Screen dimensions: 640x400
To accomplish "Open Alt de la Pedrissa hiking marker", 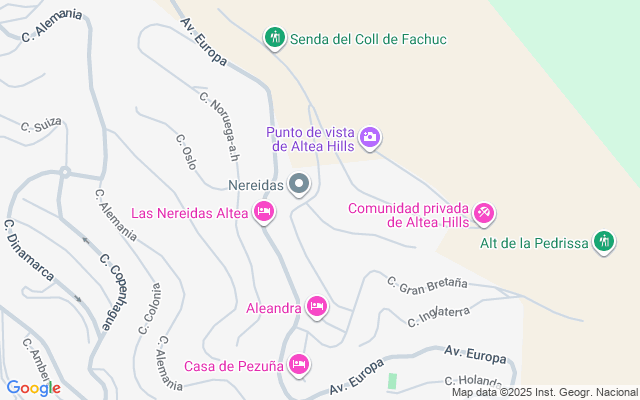I will click(603, 241).
